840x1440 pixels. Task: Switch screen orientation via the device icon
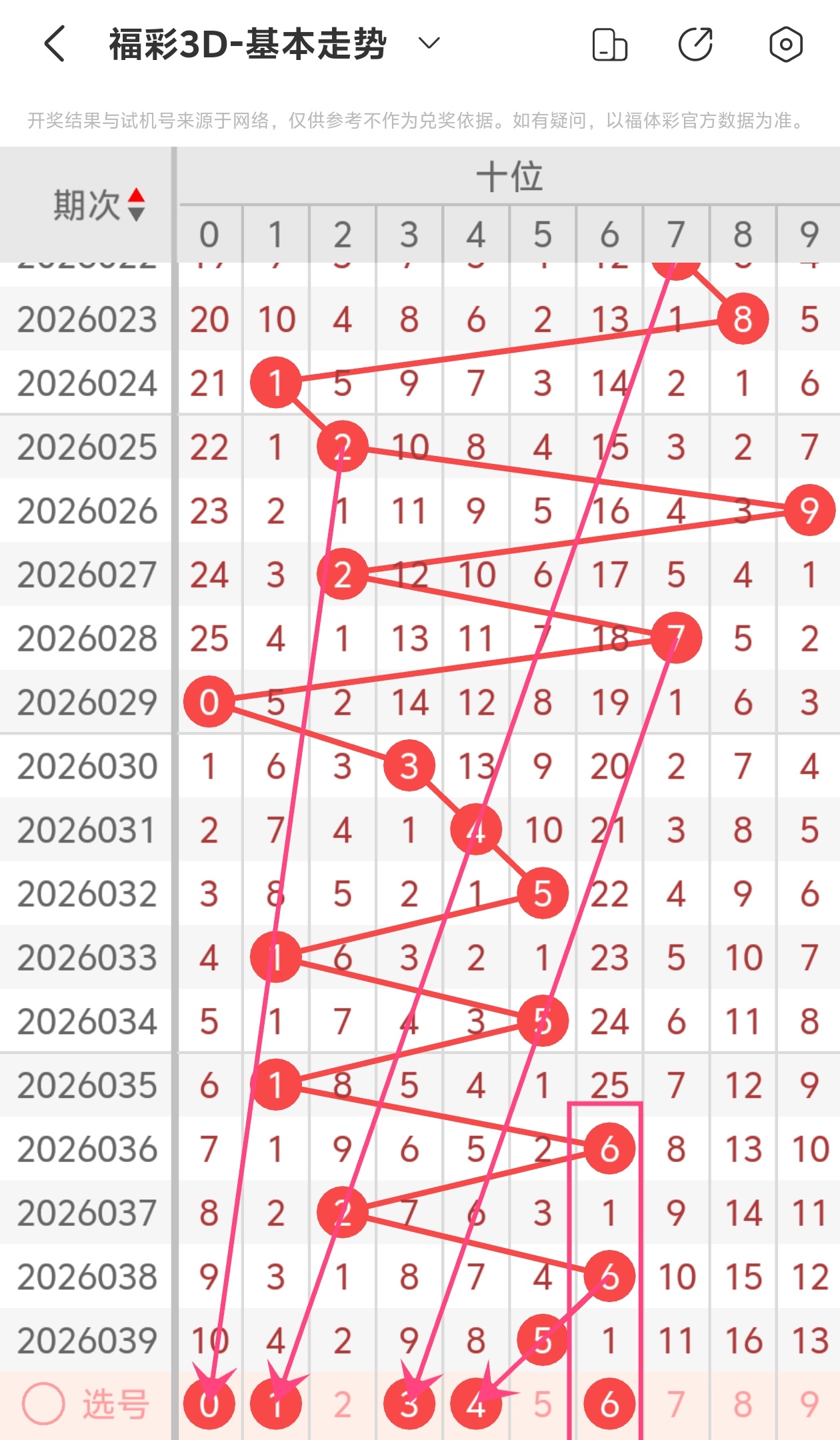609,45
